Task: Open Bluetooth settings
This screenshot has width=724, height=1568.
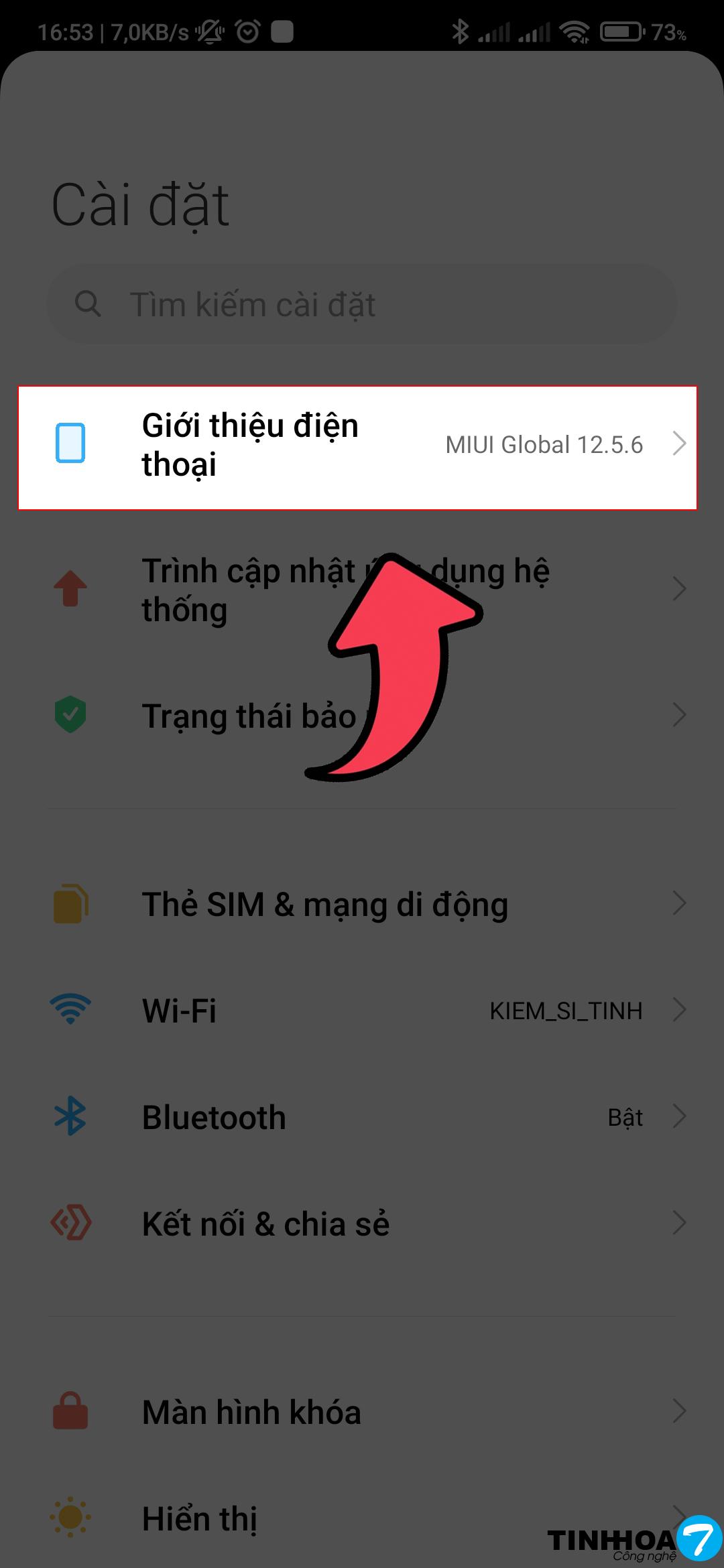Action: point(362,1117)
